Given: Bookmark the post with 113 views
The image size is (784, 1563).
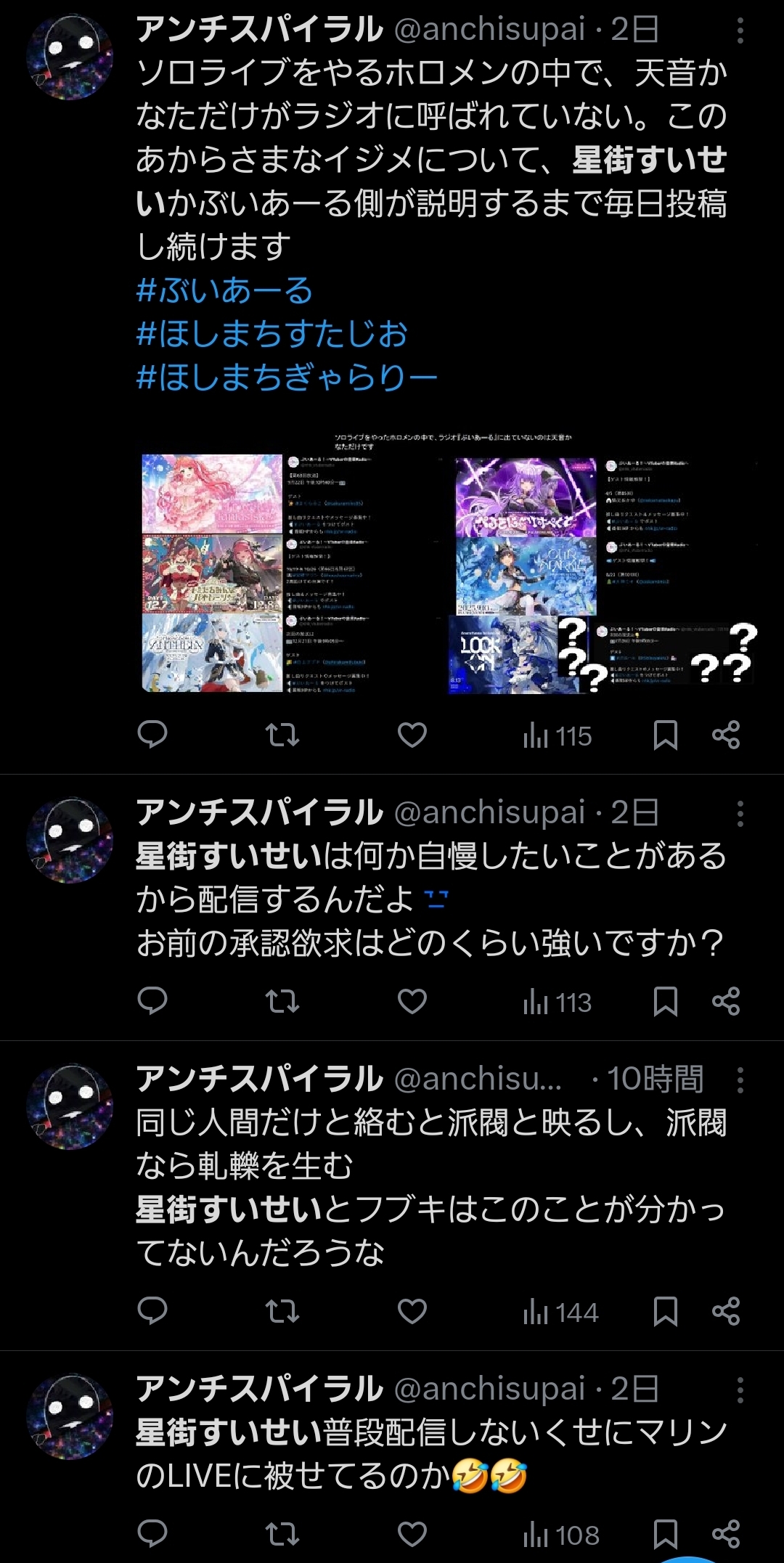Looking at the screenshot, I should tap(665, 1002).
